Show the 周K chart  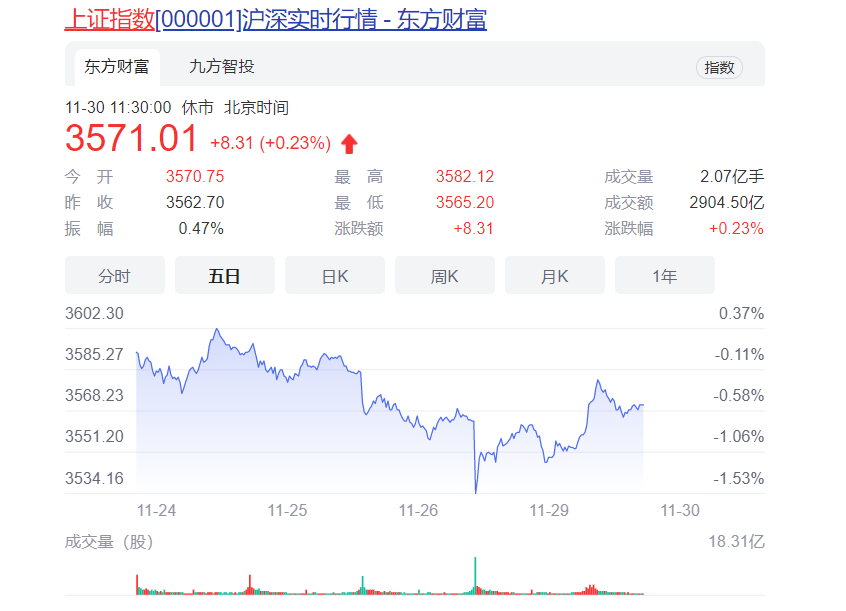pos(445,276)
